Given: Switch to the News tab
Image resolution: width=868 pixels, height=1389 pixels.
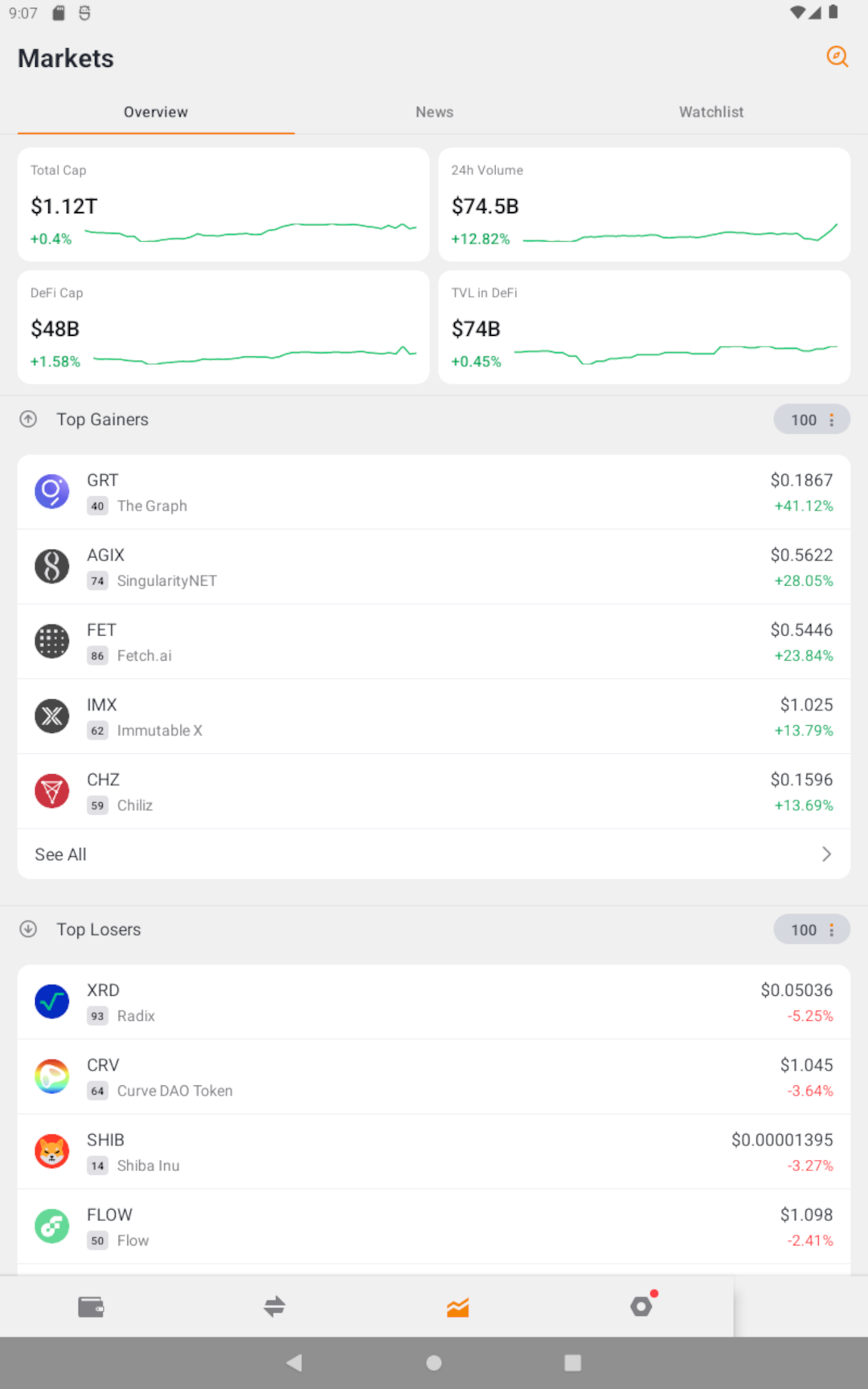Looking at the screenshot, I should [x=434, y=112].
